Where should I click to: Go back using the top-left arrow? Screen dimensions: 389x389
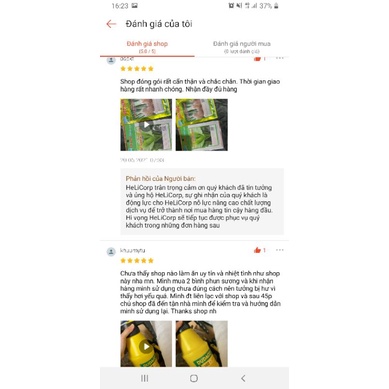point(111,24)
